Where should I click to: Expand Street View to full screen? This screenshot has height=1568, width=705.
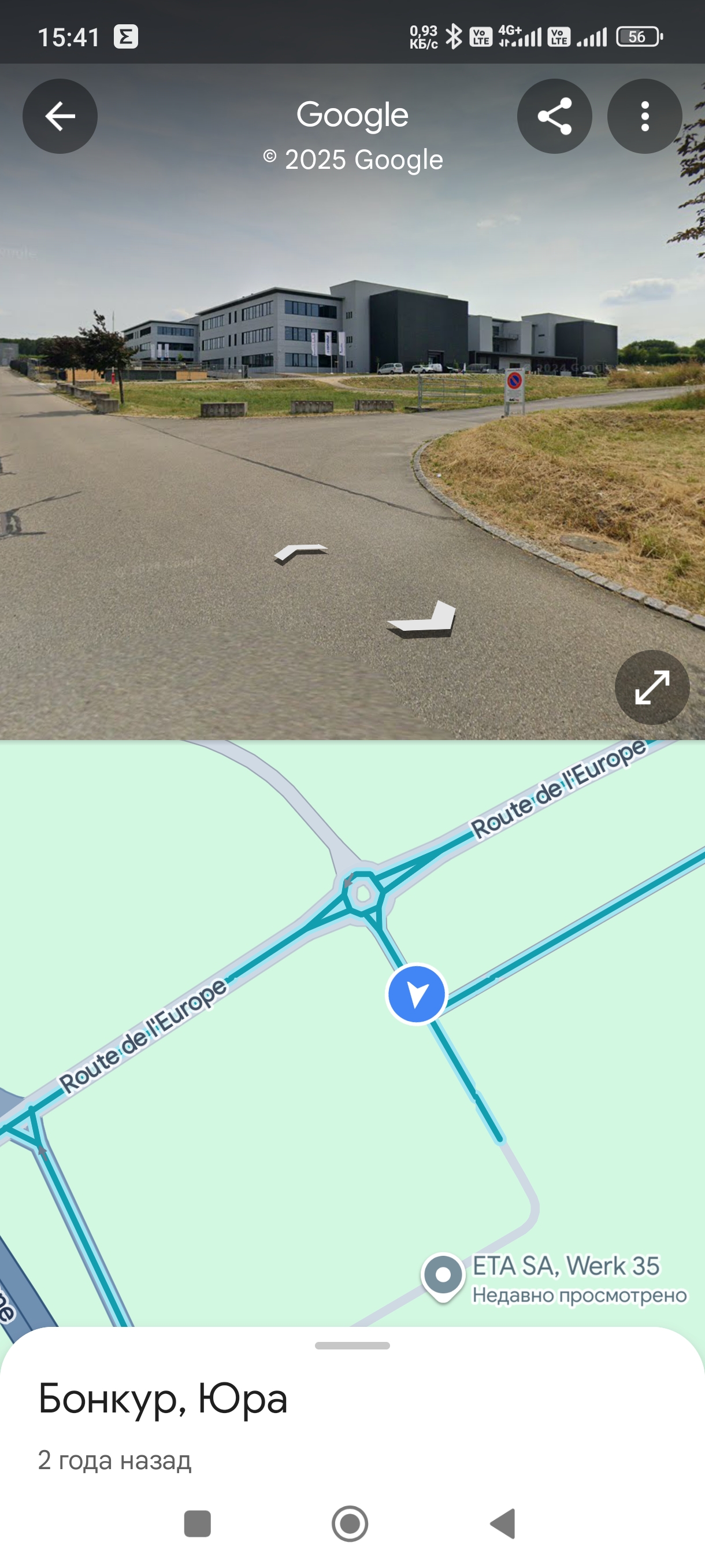pyautogui.click(x=651, y=687)
